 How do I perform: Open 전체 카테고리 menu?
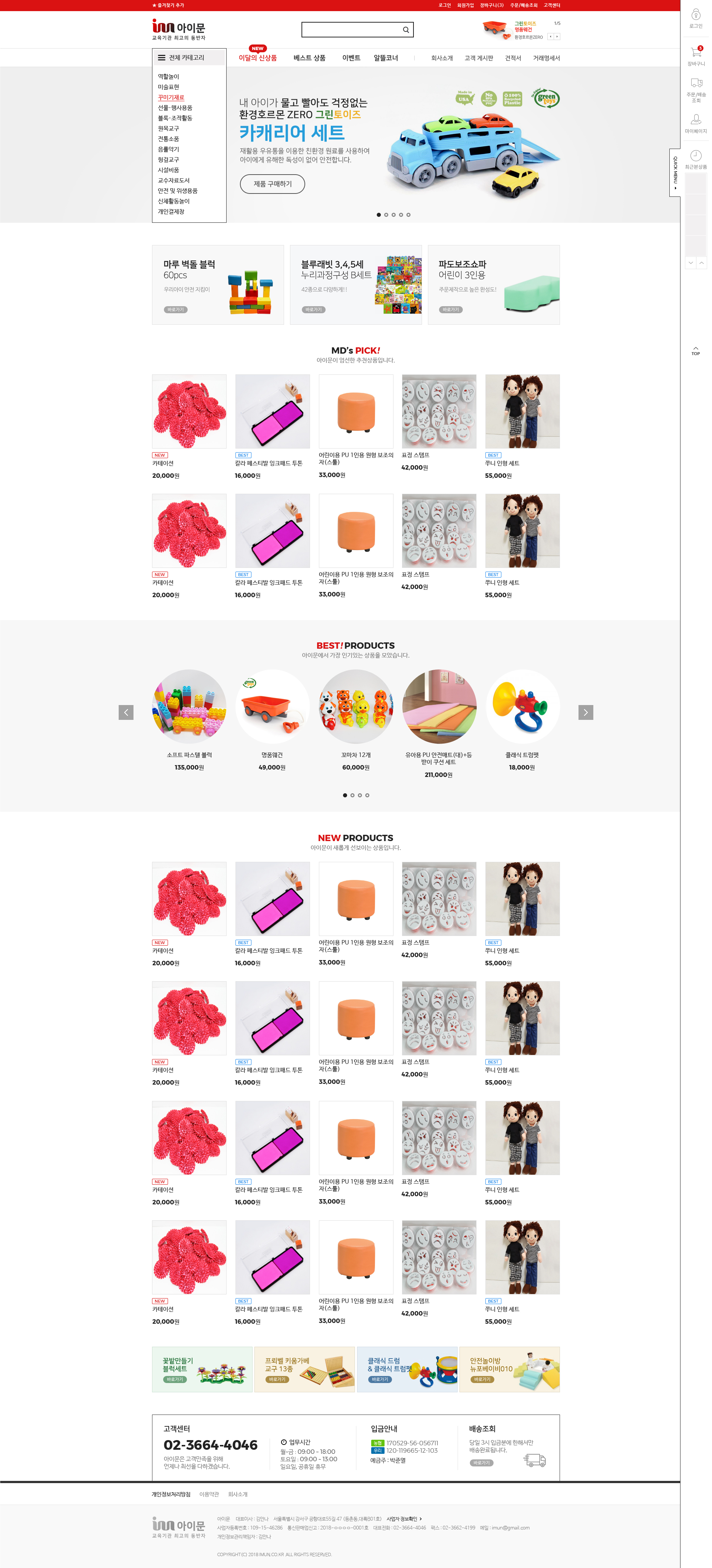pyautogui.click(x=189, y=58)
